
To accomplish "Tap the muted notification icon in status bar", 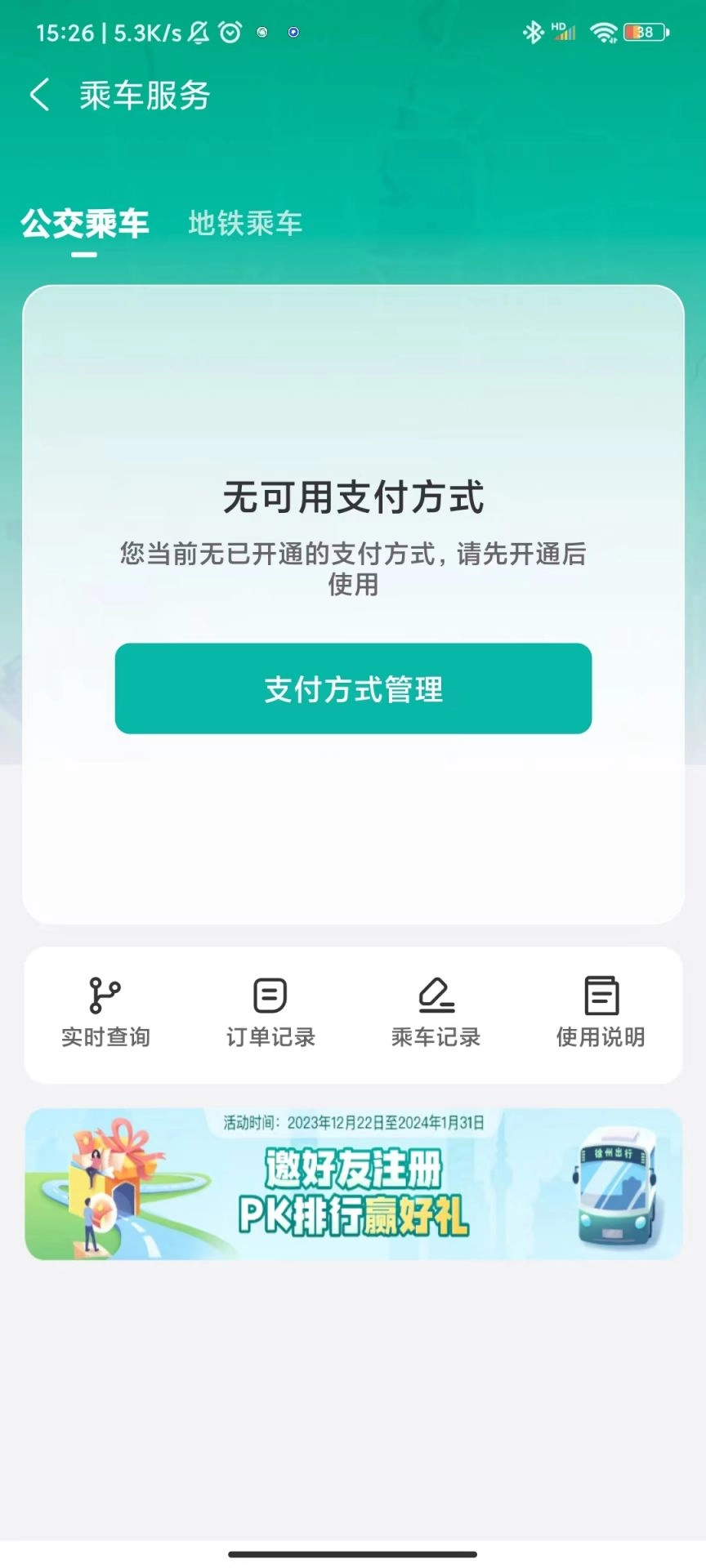I will tap(196, 31).
